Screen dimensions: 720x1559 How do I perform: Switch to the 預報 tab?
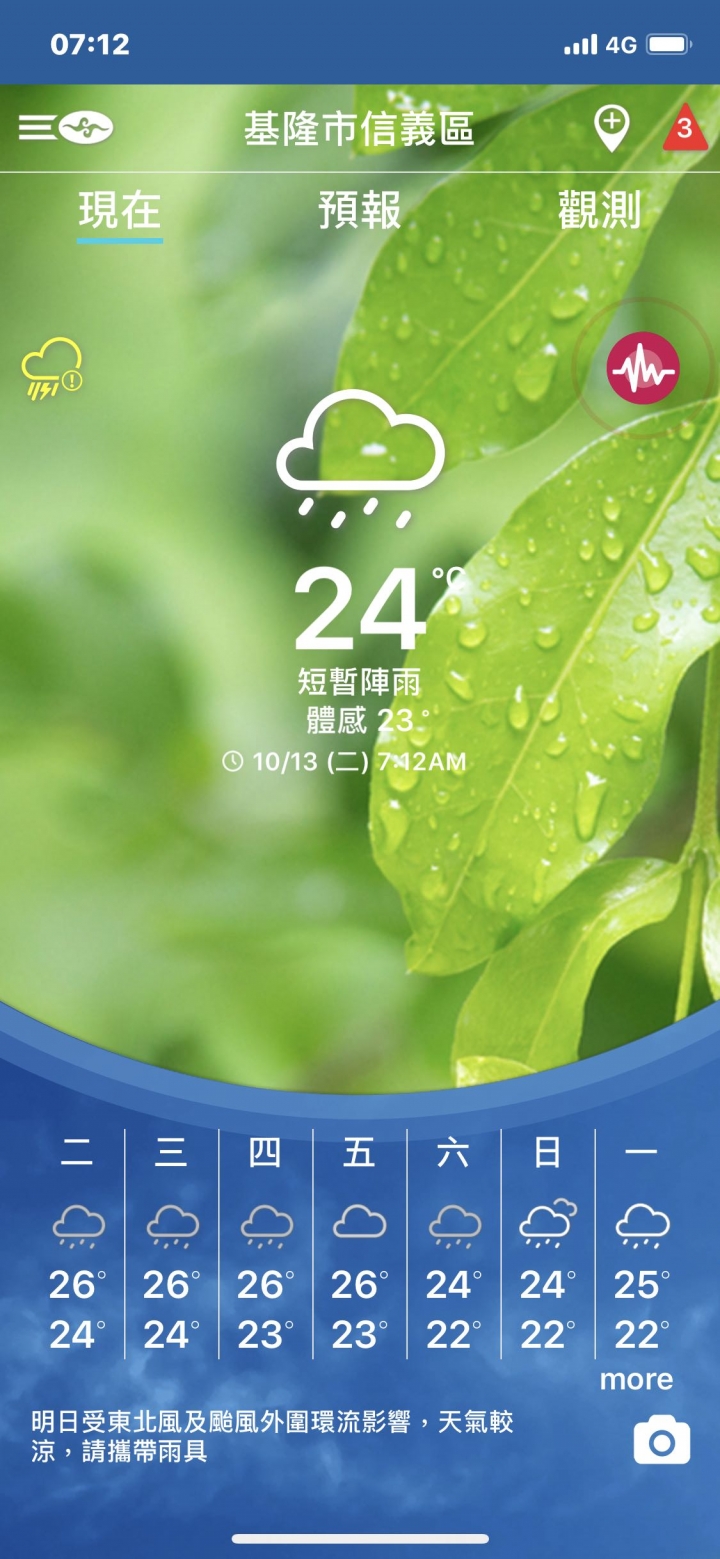pyautogui.click(x=360, y=211)
